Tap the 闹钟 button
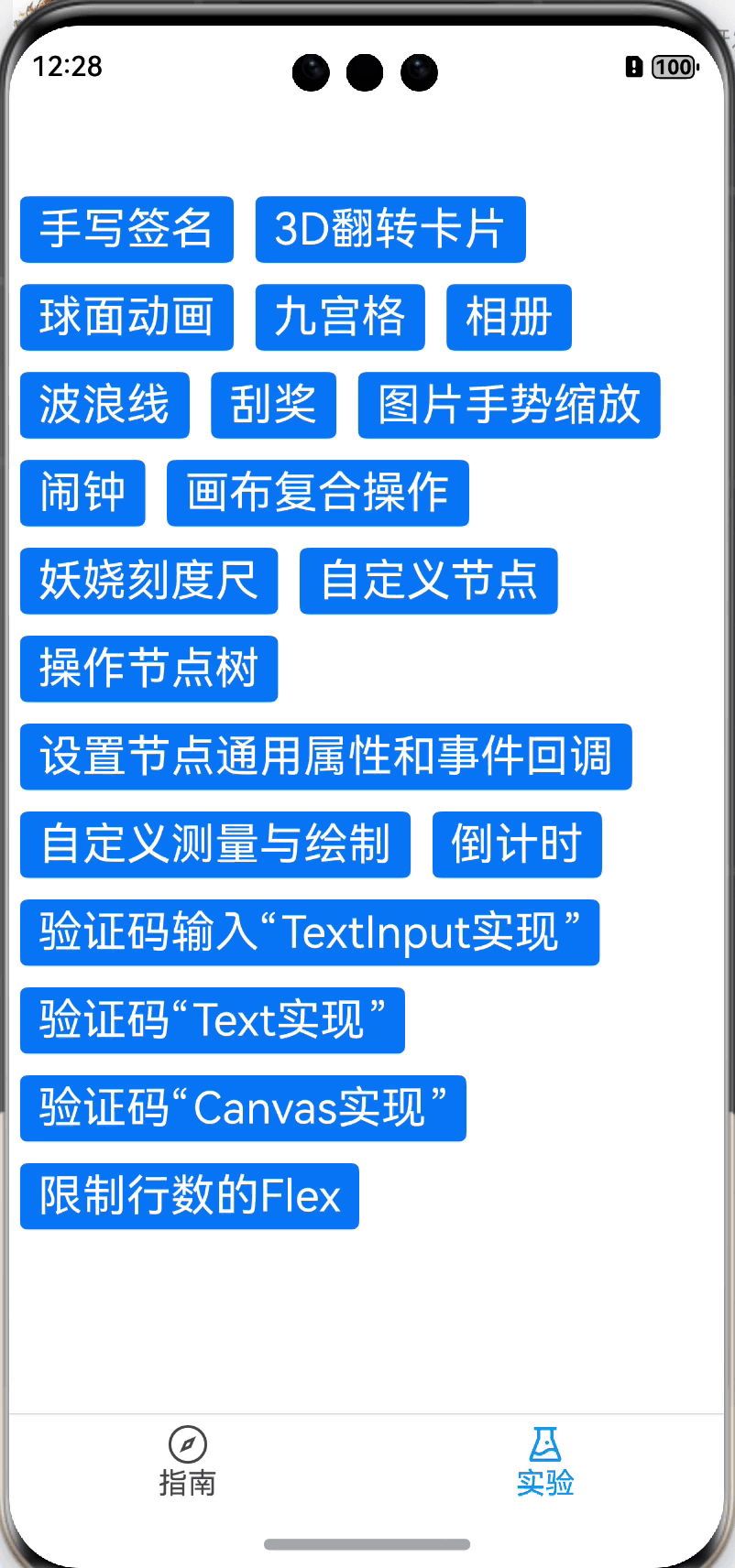The height and width of the screenshot is (1568, 735). [x=82, y=493]
